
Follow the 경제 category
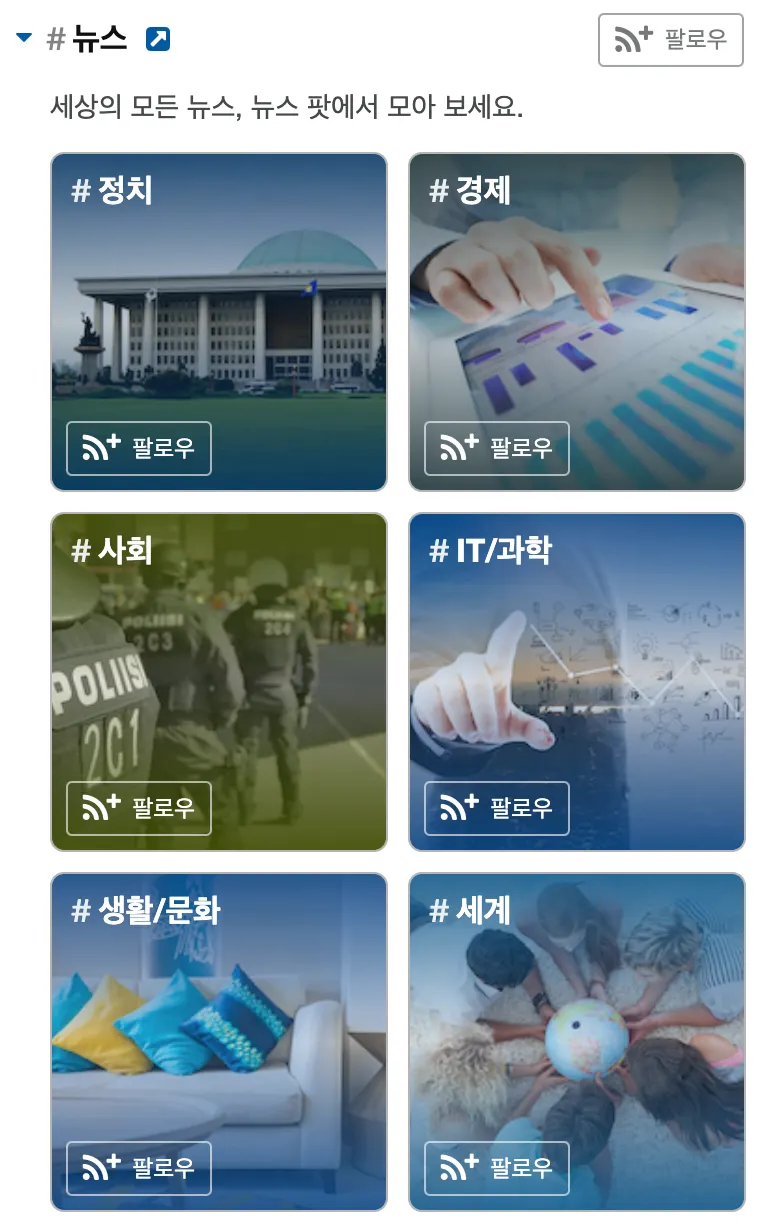click(x=497, y=448)
